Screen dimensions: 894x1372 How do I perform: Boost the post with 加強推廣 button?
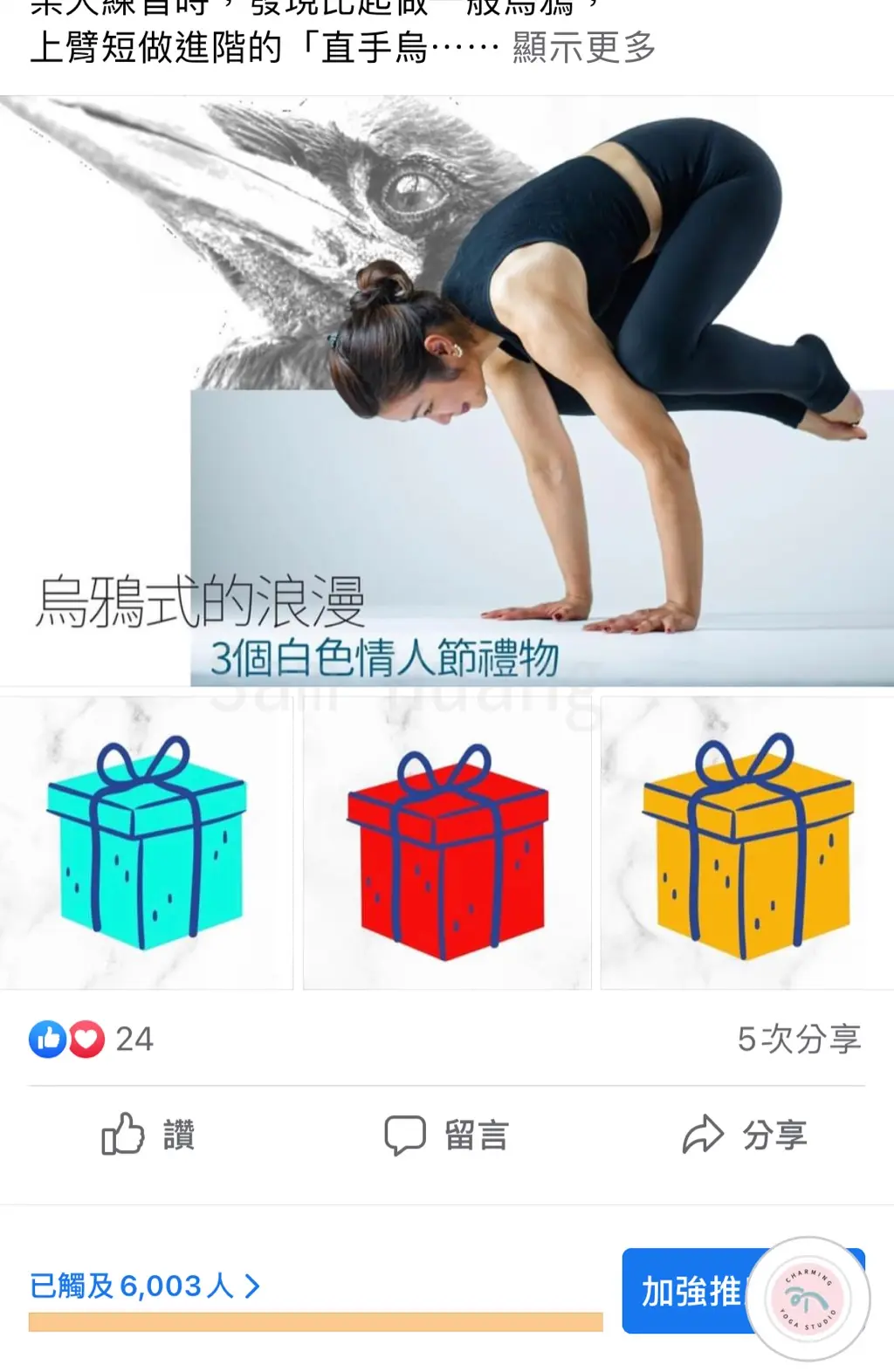685,1291
